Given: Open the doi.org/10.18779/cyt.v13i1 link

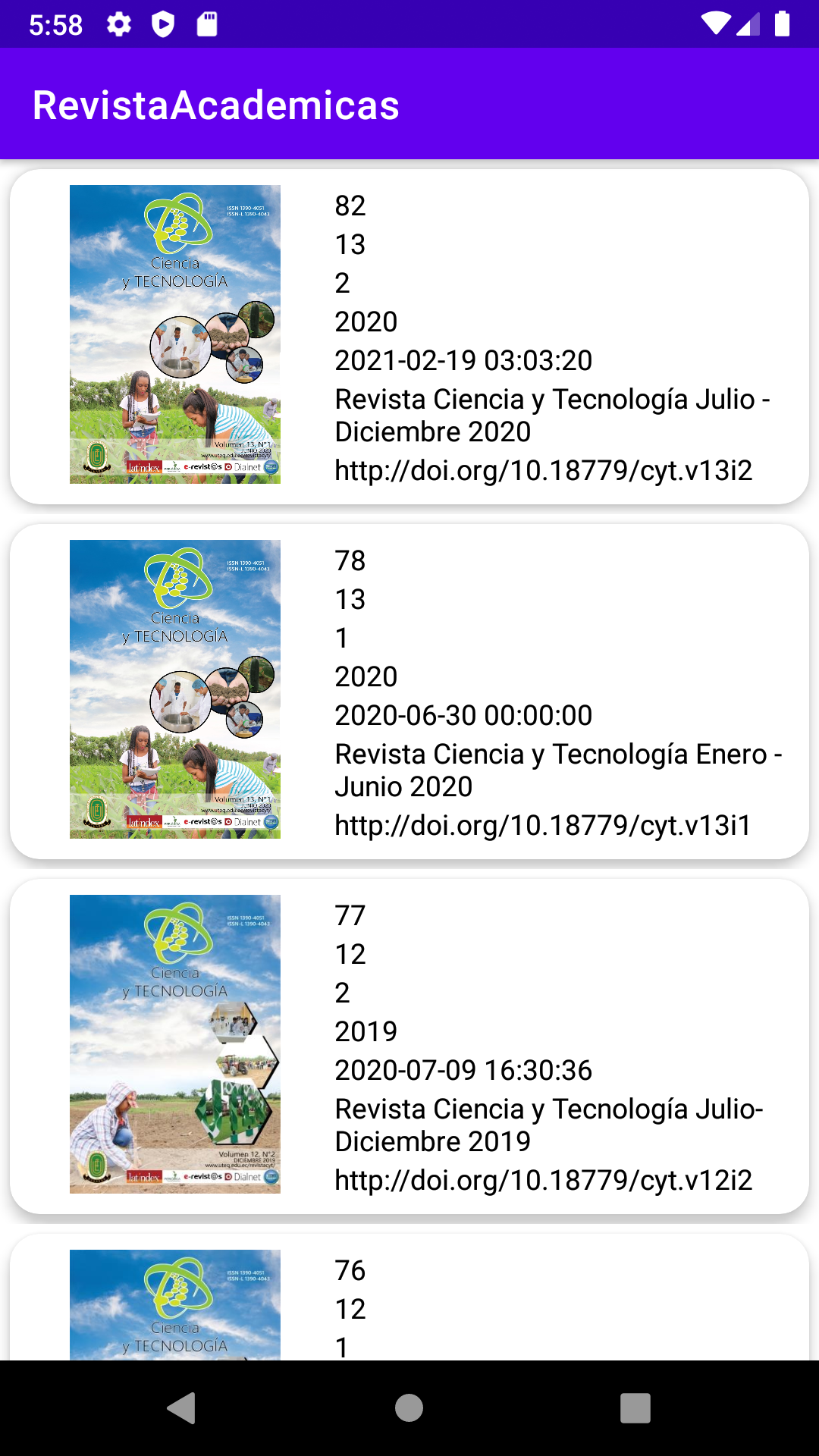Looking at the screenshot, I should (x=543, y=825).
